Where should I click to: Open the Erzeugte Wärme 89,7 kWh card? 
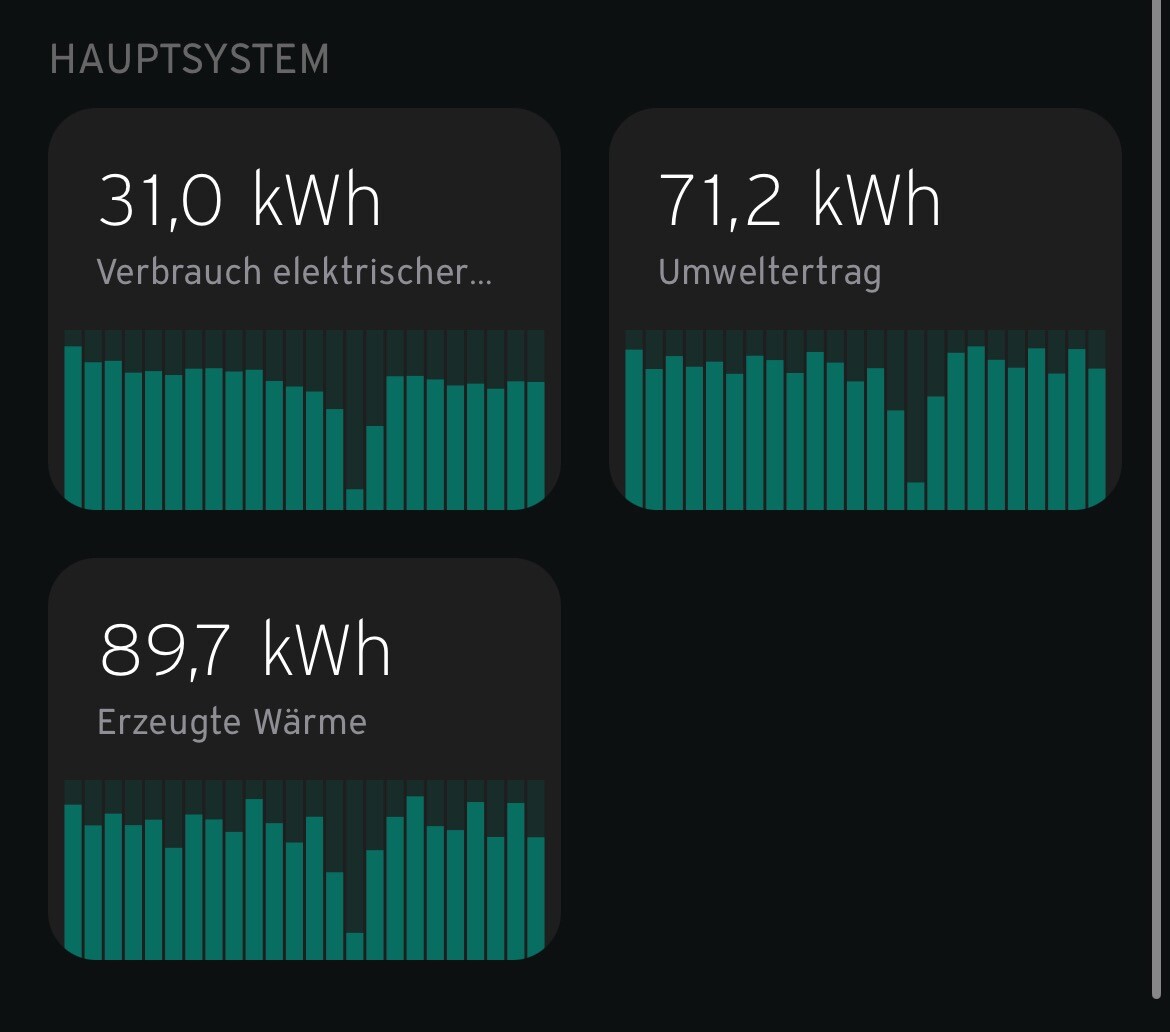tap(304, 758)
